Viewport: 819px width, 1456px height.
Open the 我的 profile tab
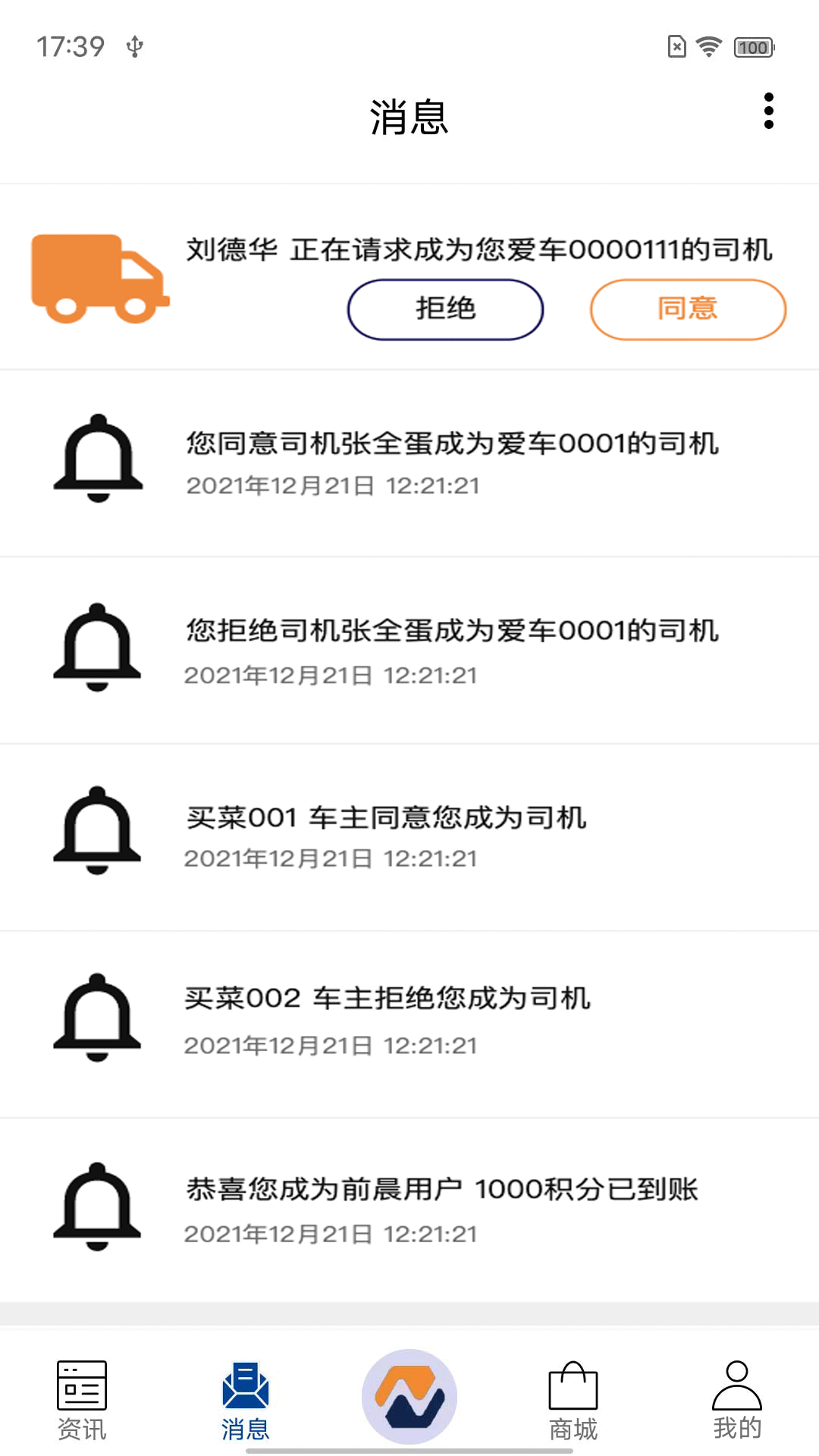(736, 1400)
